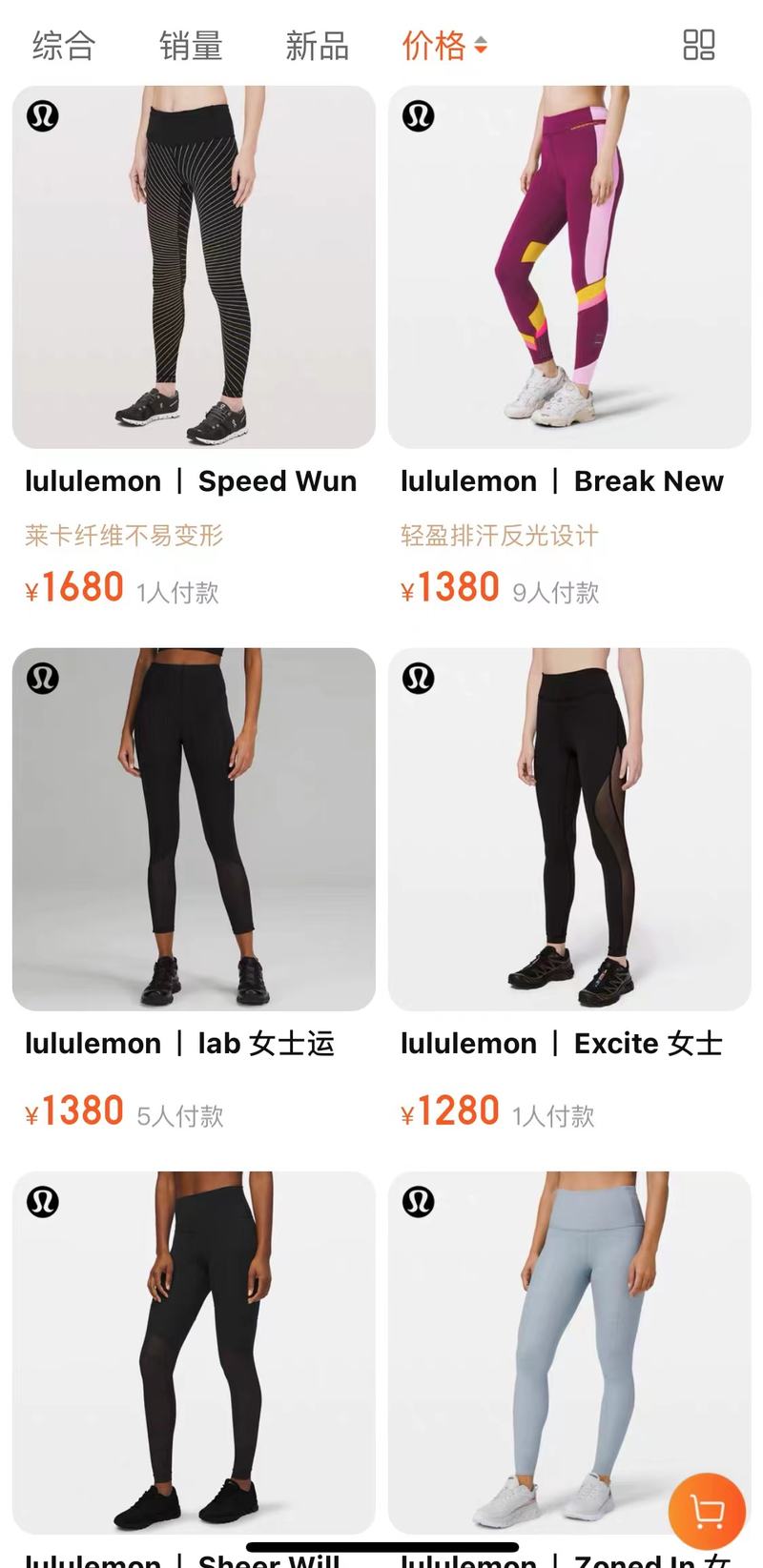Change product layout via grid icon

[x=698, y=45]
